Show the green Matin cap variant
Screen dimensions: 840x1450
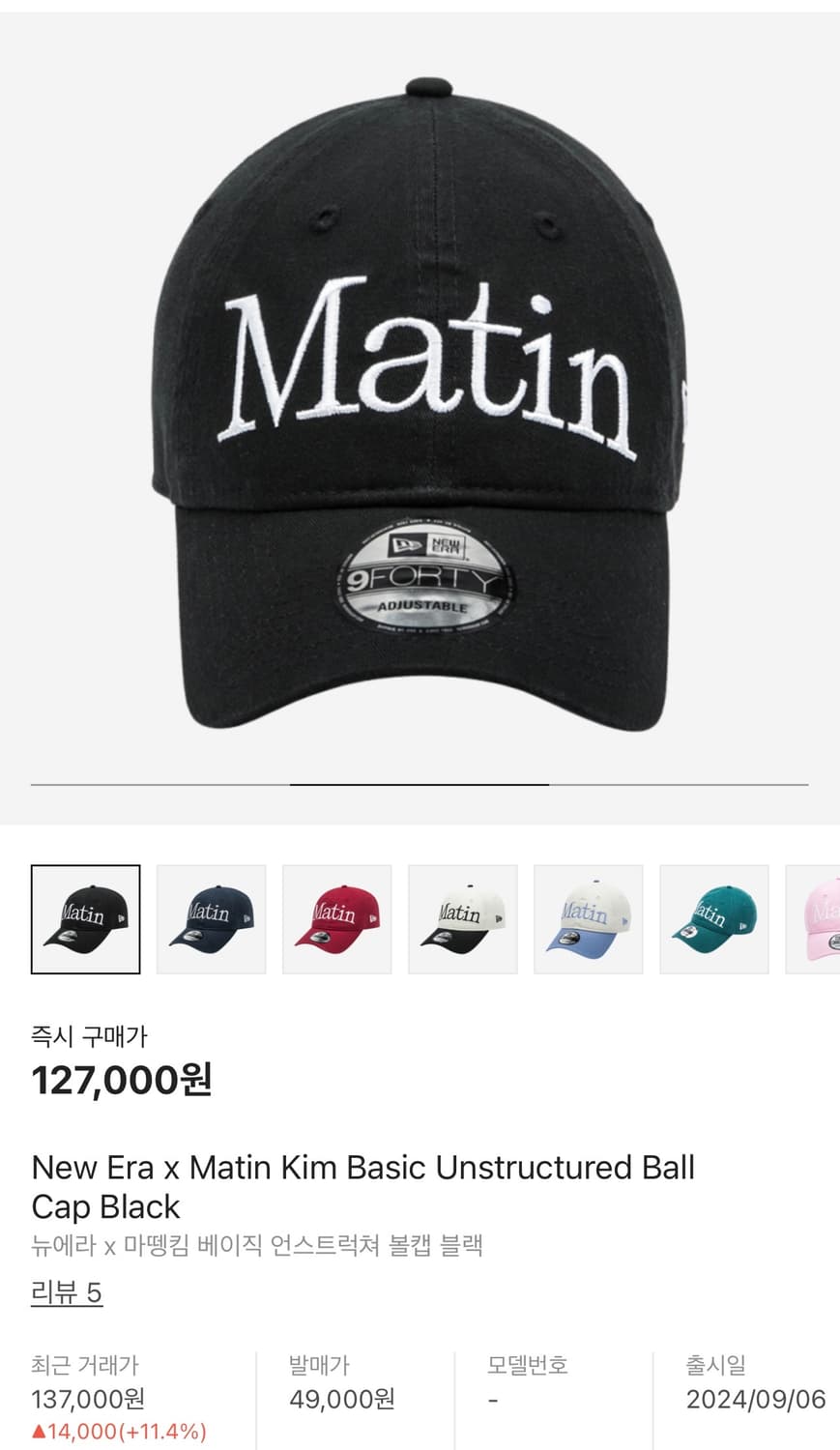(714, 919)
